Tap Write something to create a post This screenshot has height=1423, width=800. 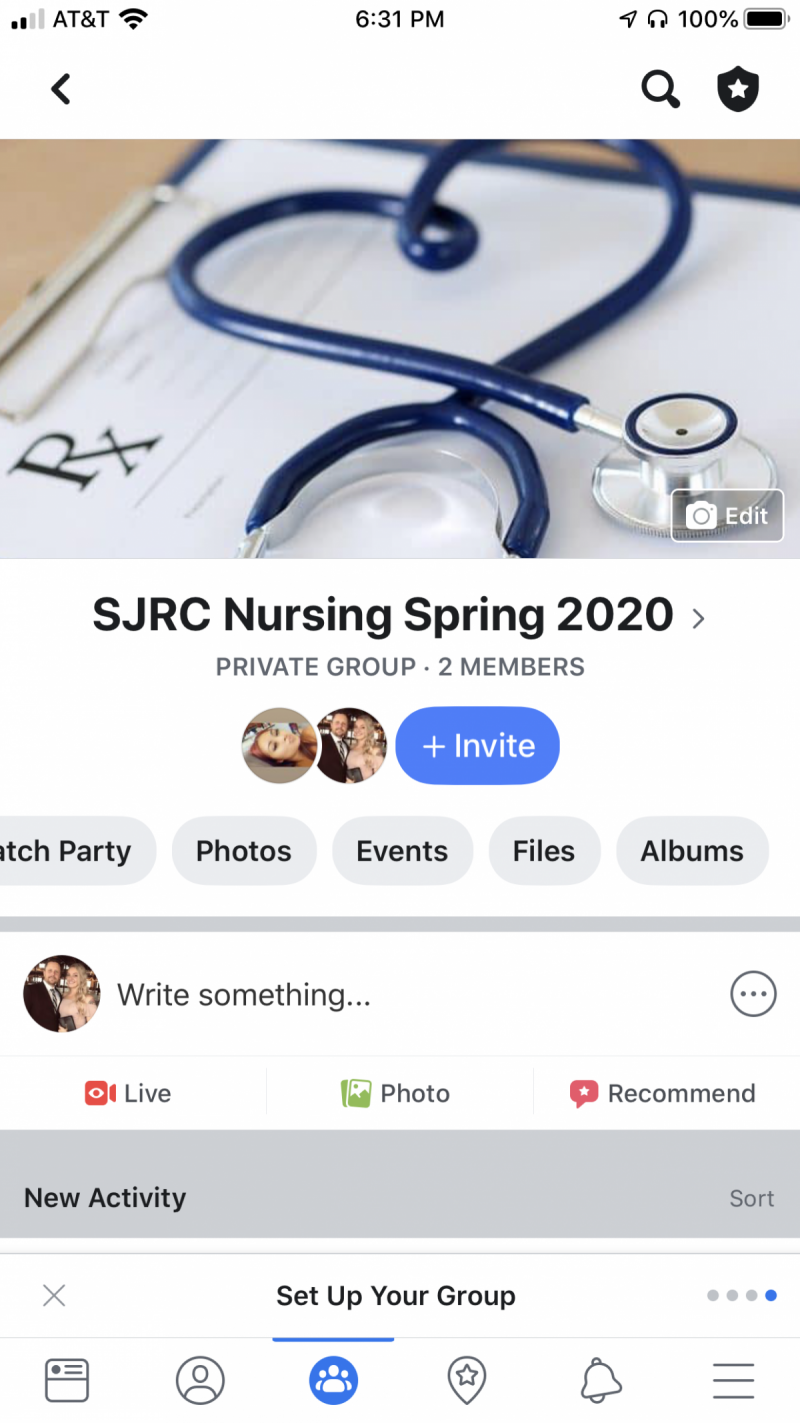pos(244,994)
